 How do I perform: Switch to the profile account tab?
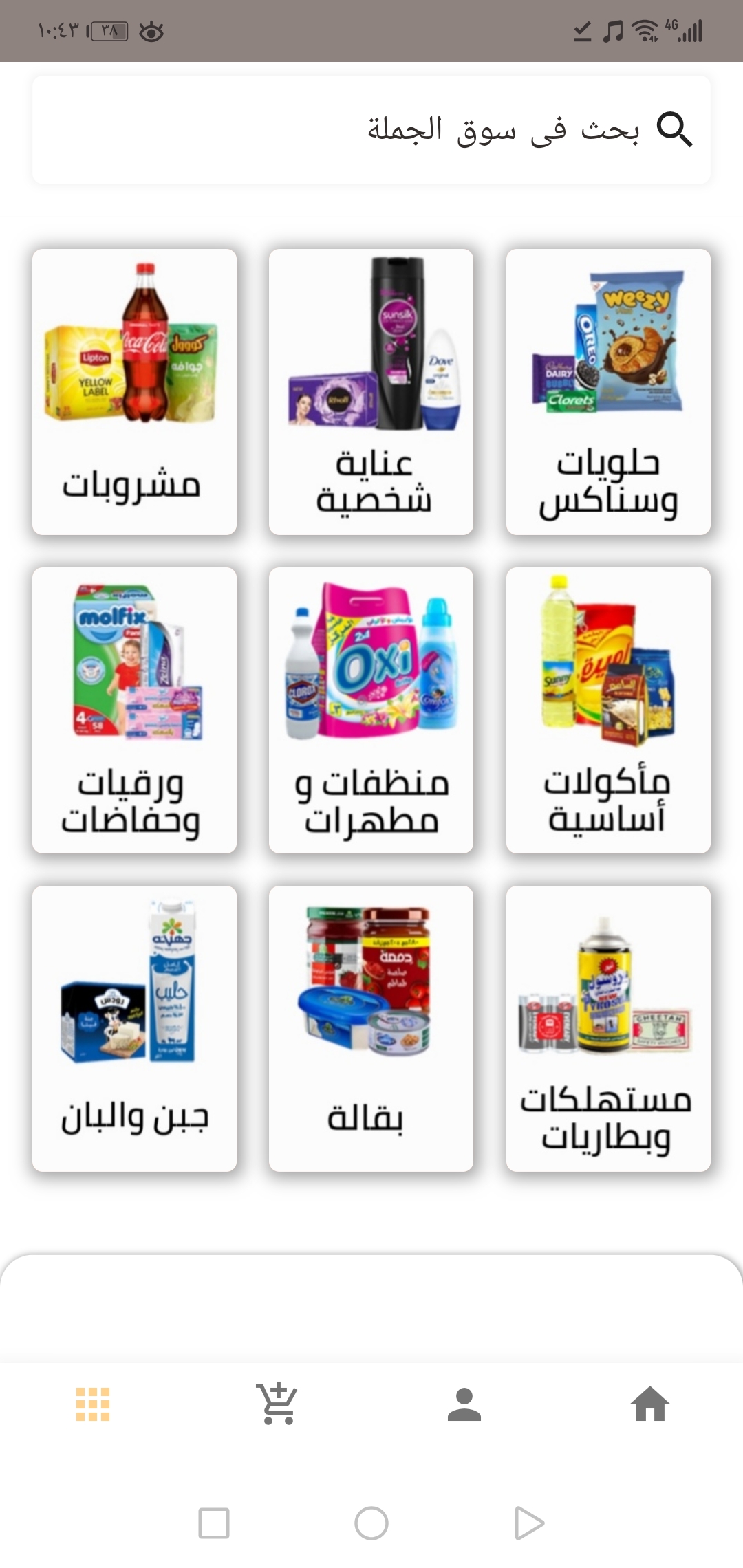point(464,1404)
